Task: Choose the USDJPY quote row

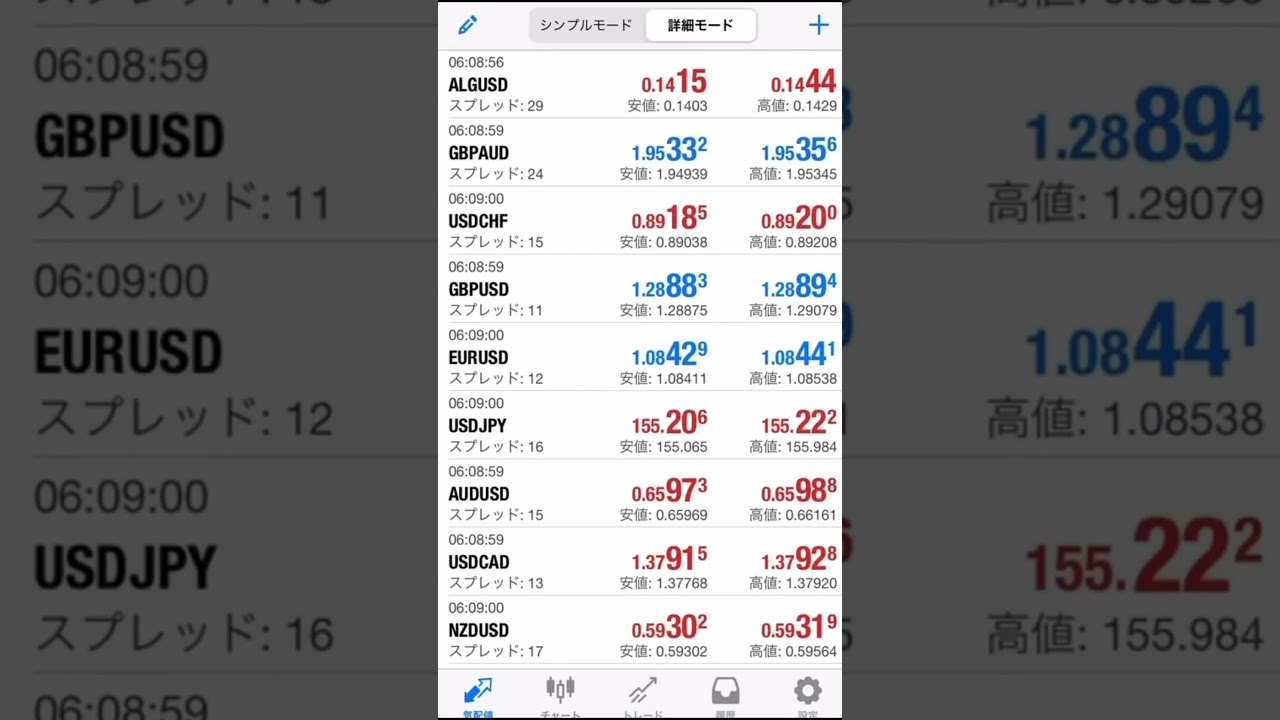Action: point(640,424)
